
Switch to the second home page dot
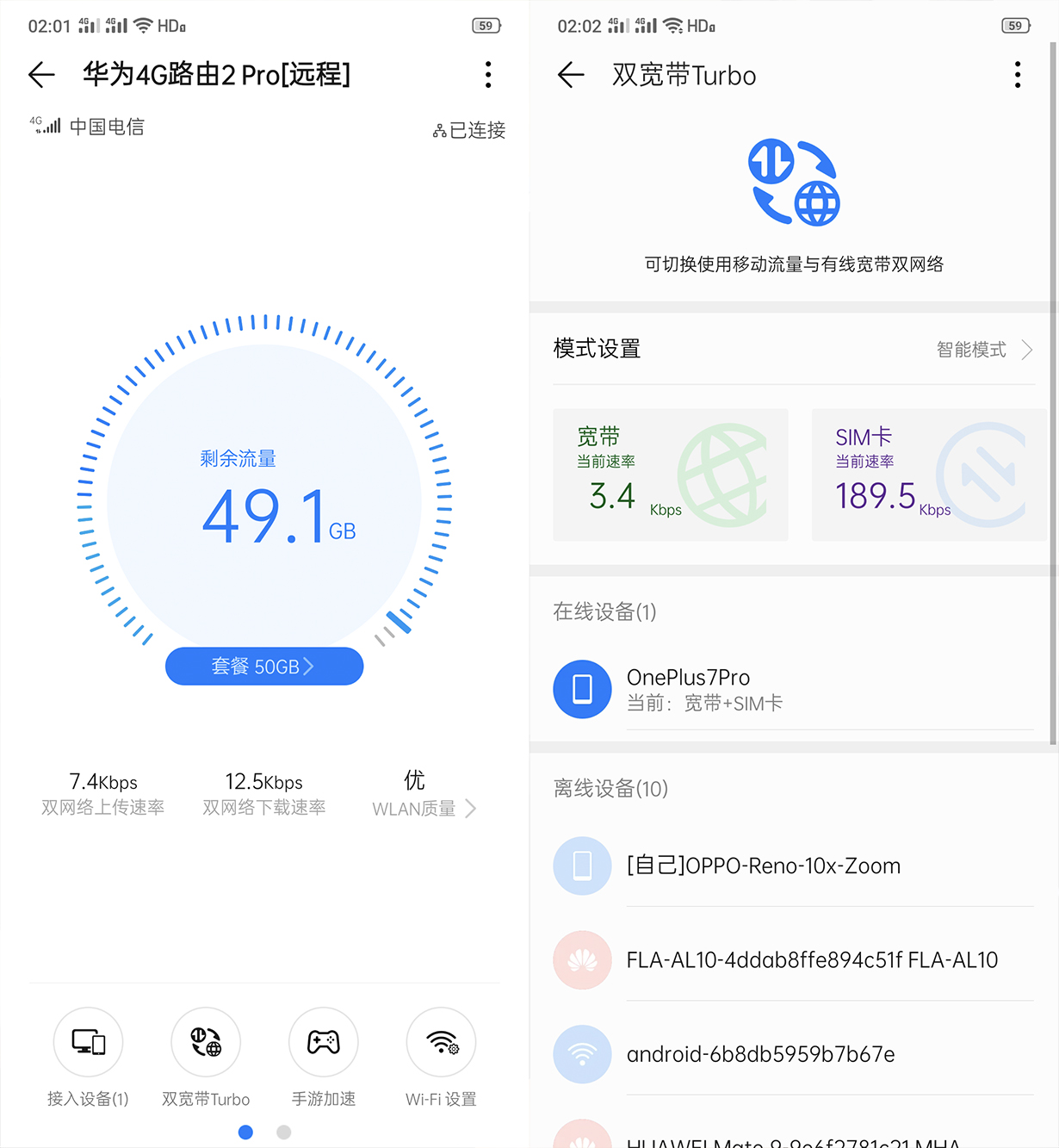pos(283,1132)
